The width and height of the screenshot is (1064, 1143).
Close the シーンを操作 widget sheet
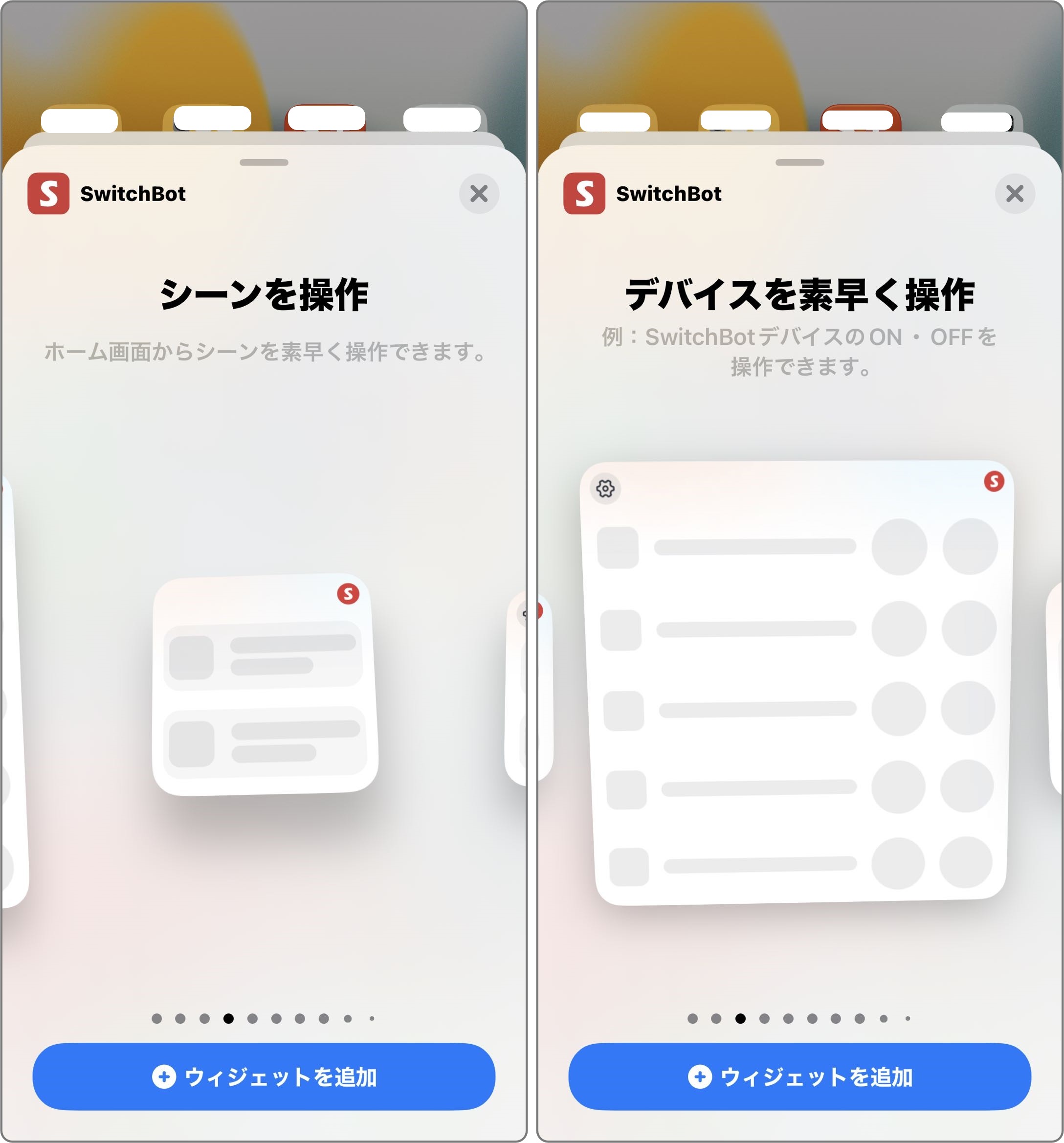point(479,194)
